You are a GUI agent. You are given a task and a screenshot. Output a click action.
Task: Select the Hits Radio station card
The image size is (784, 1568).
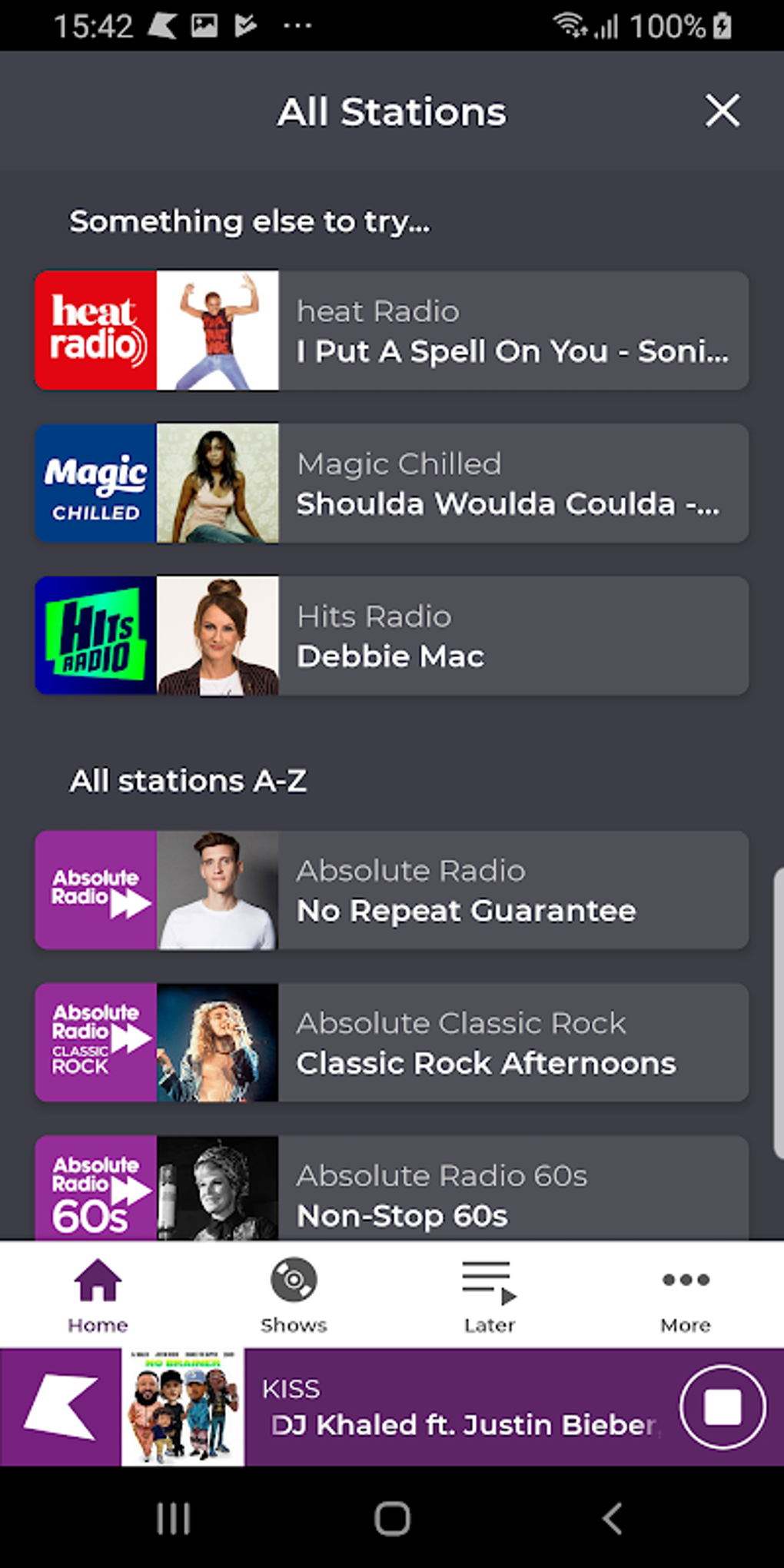coord(392,636)
